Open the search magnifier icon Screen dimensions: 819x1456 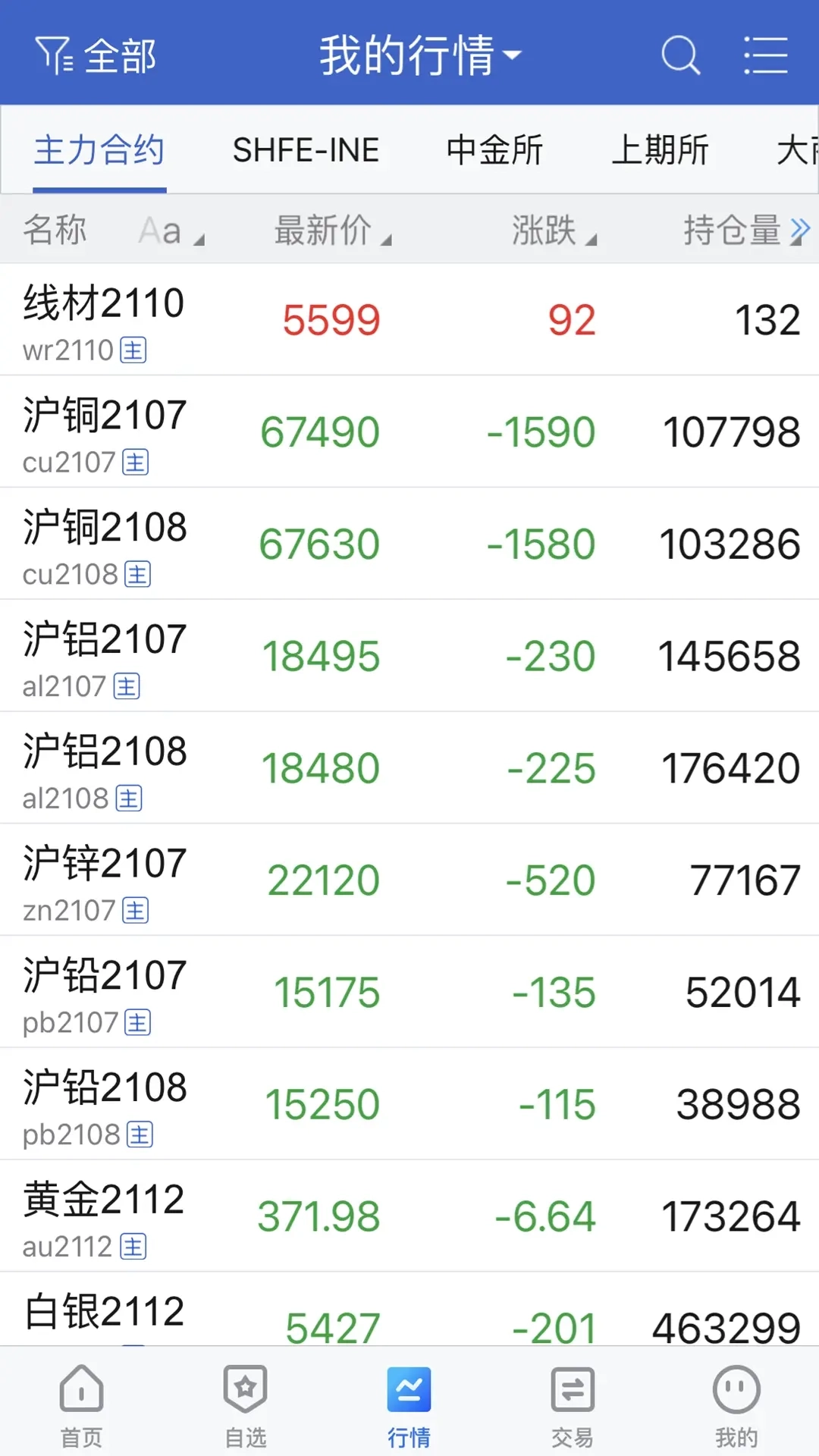[x=679, y=55]
